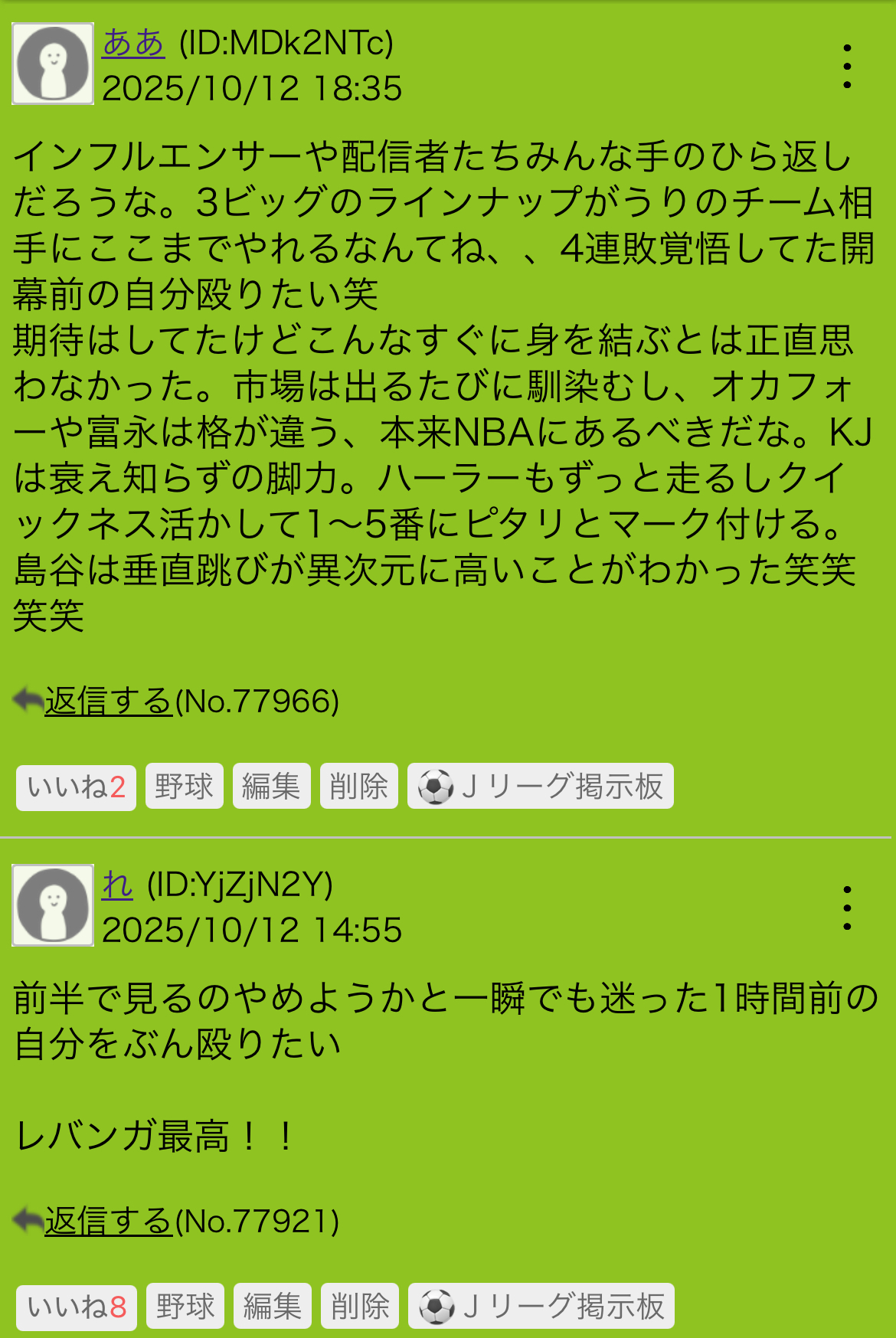View avatar of user れ
This screenshot has width=896, height=1338.
53,905
